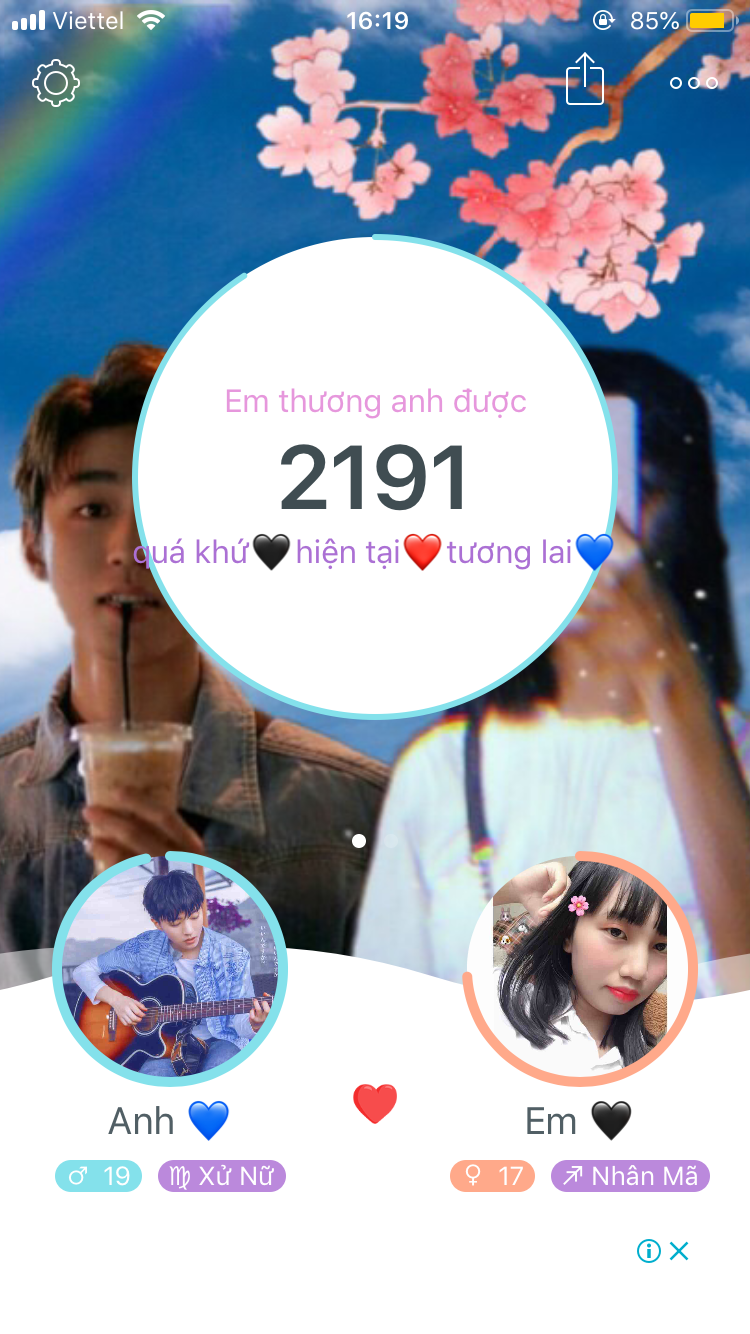Open the three-dot overflow menu
The image size is (750, 1334).
coord(694,83)
